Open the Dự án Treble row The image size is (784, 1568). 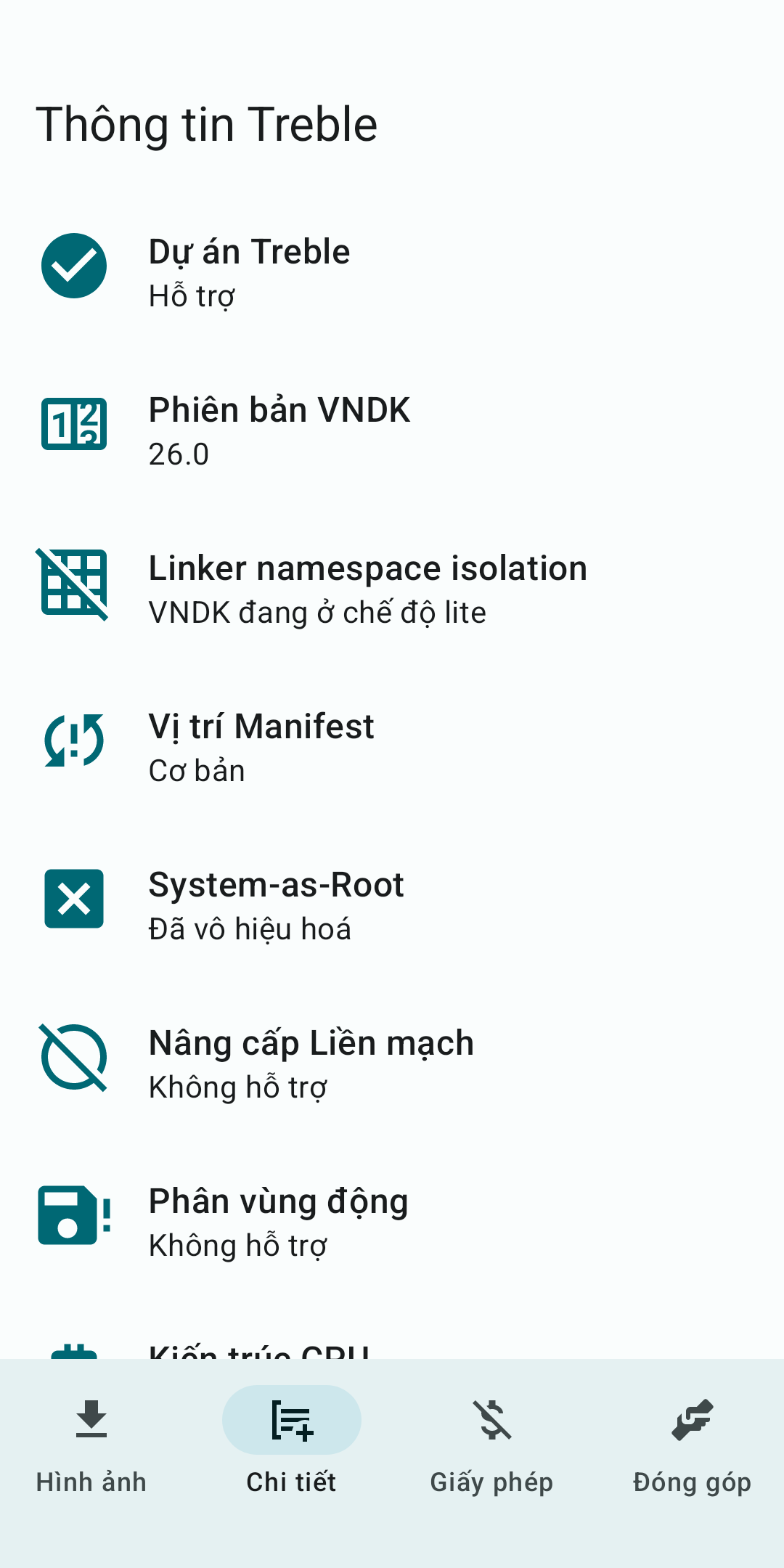[x=392, y=272]
